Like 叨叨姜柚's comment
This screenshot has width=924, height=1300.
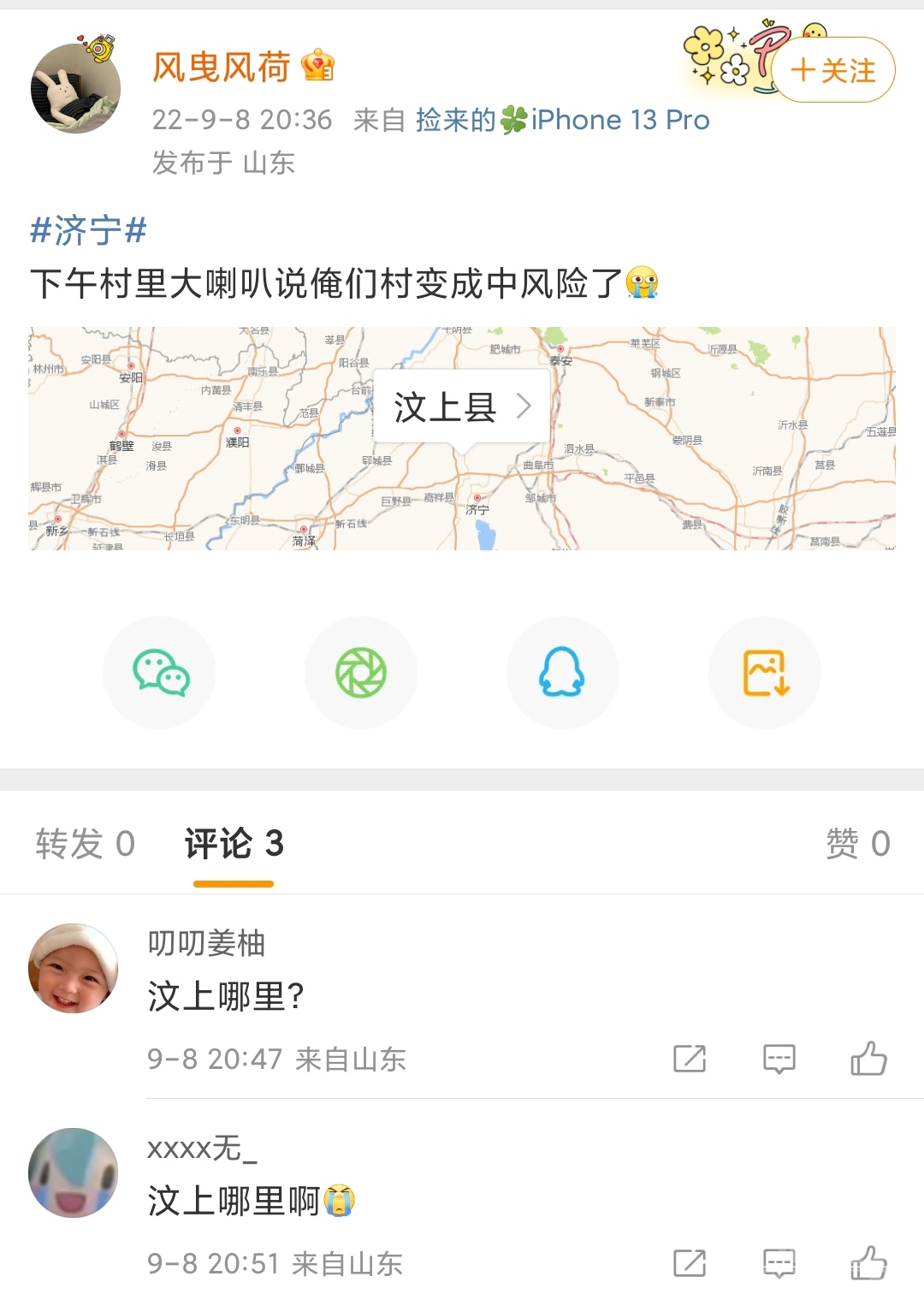pyautogui.click(x=868, y=1059)
